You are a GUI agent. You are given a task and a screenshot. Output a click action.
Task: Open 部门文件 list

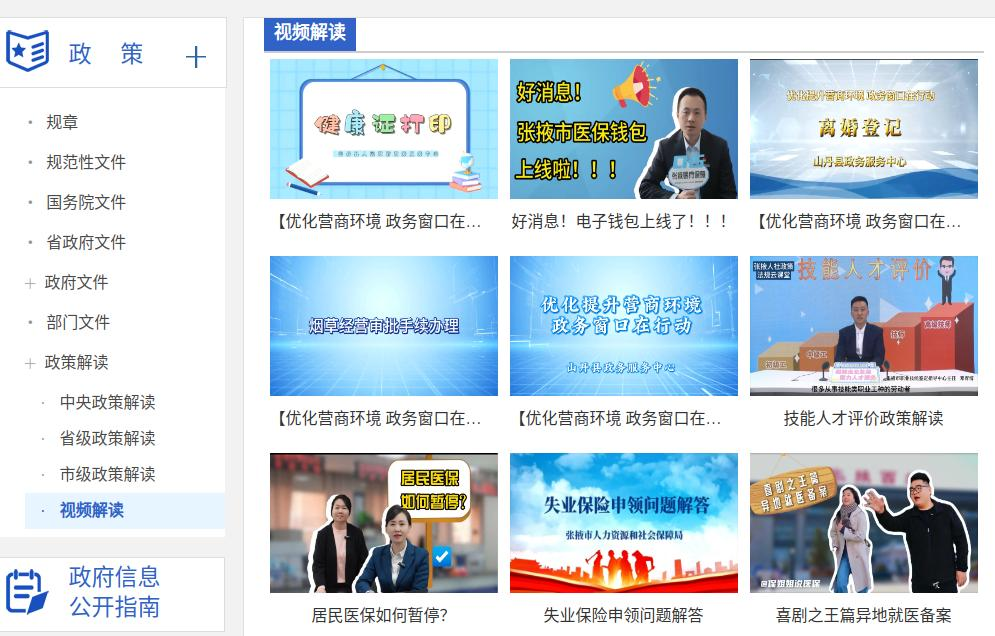point(78,322)
